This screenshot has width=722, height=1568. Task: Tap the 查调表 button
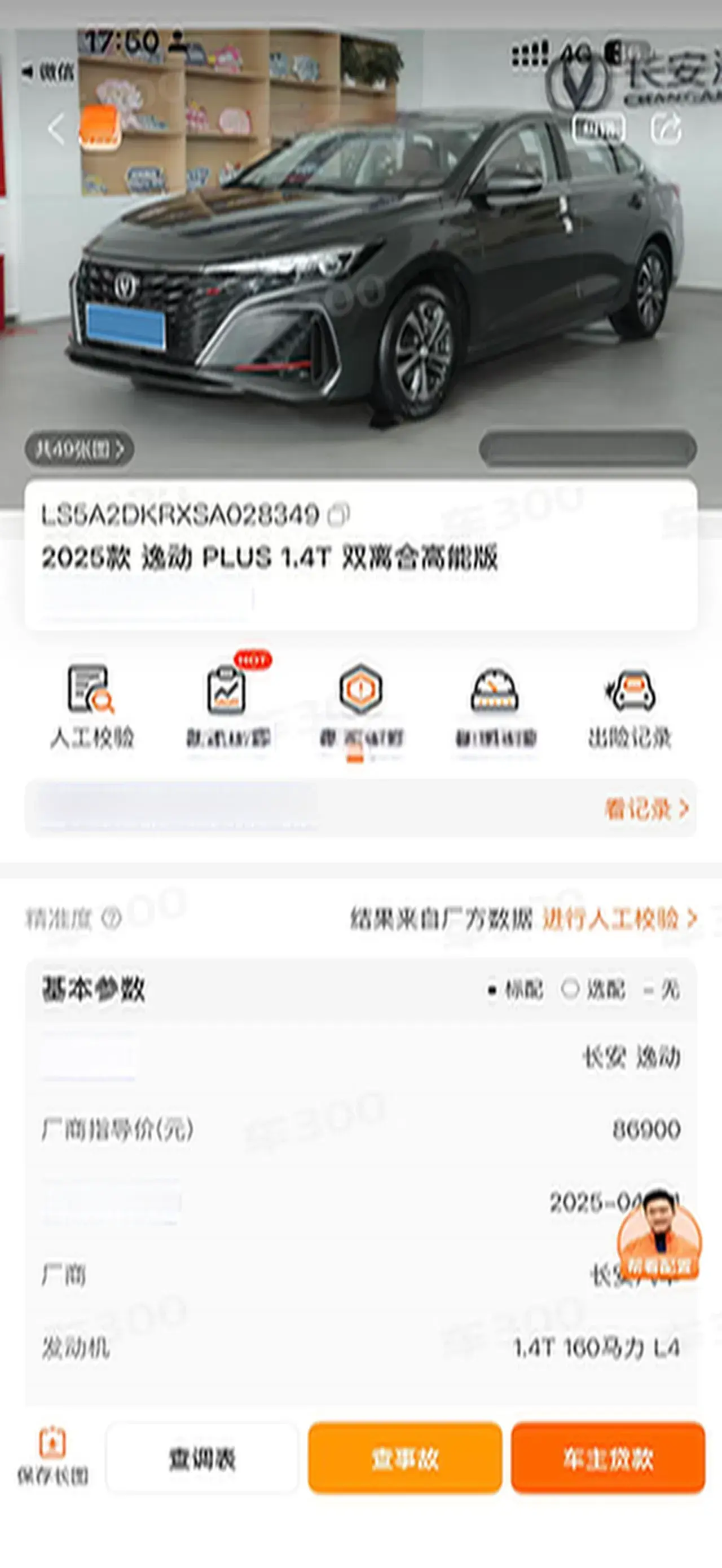(x=202, y=1459)
